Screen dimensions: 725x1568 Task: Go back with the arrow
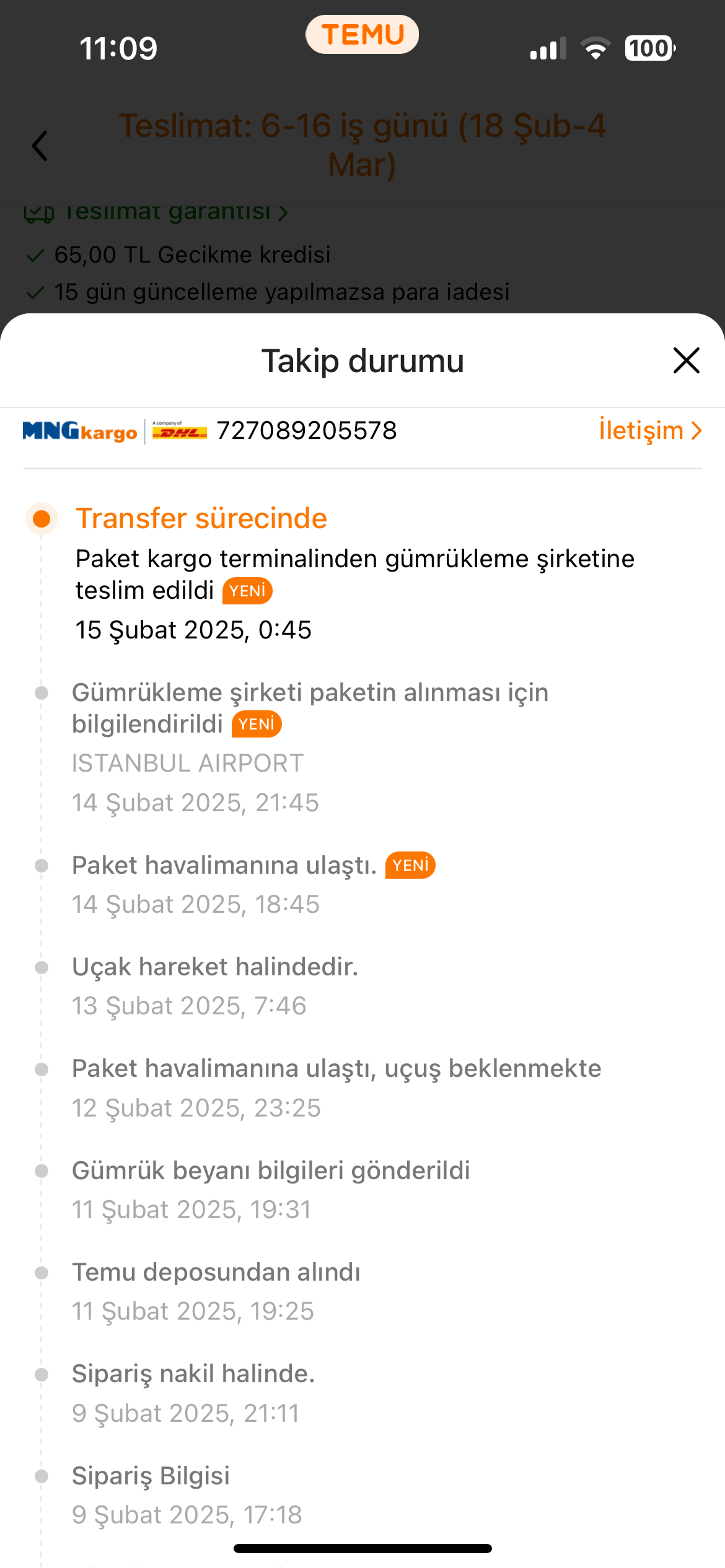click(40, 146)
